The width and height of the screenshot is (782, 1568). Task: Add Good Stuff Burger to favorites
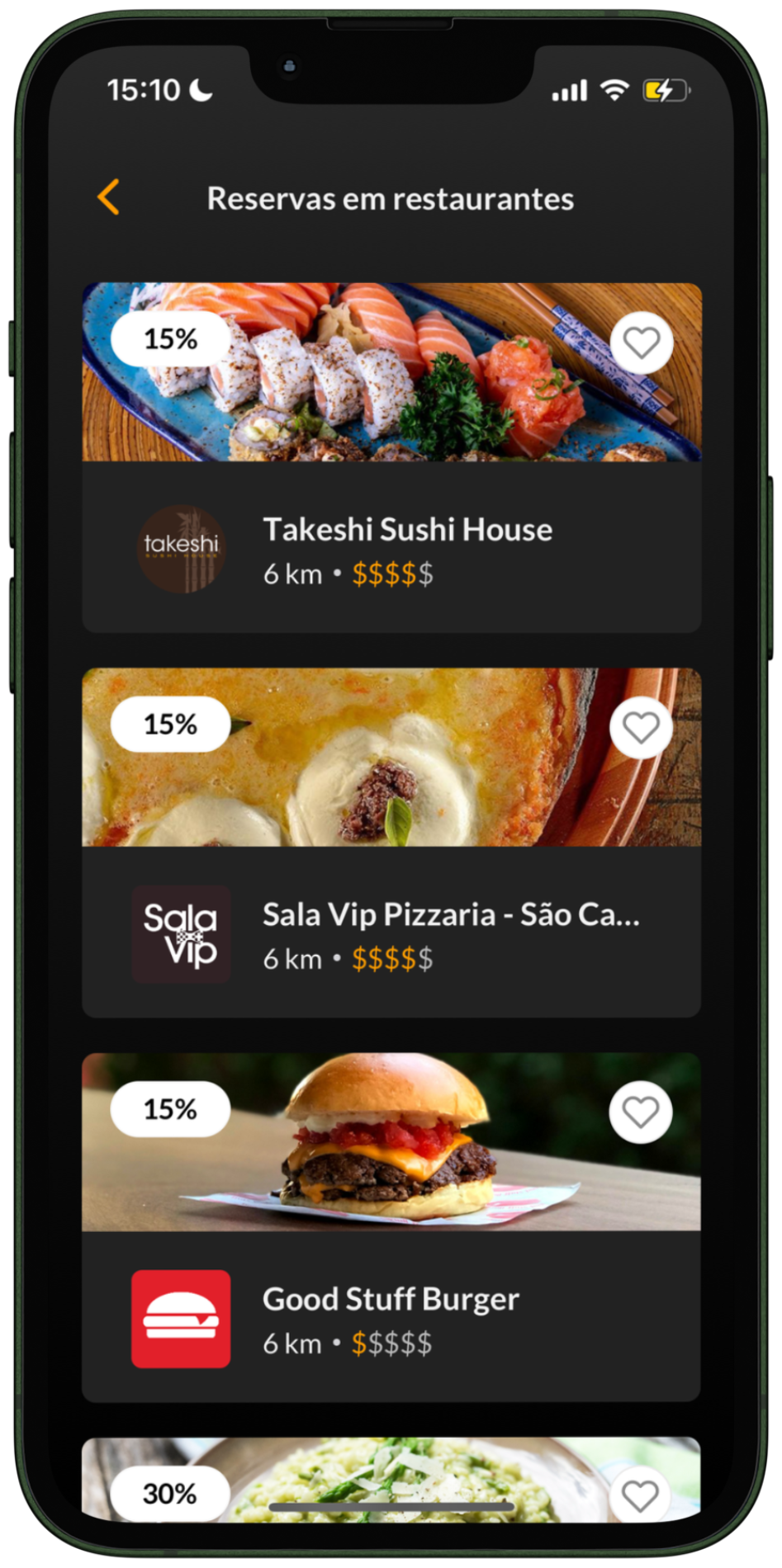point(640,1112)
